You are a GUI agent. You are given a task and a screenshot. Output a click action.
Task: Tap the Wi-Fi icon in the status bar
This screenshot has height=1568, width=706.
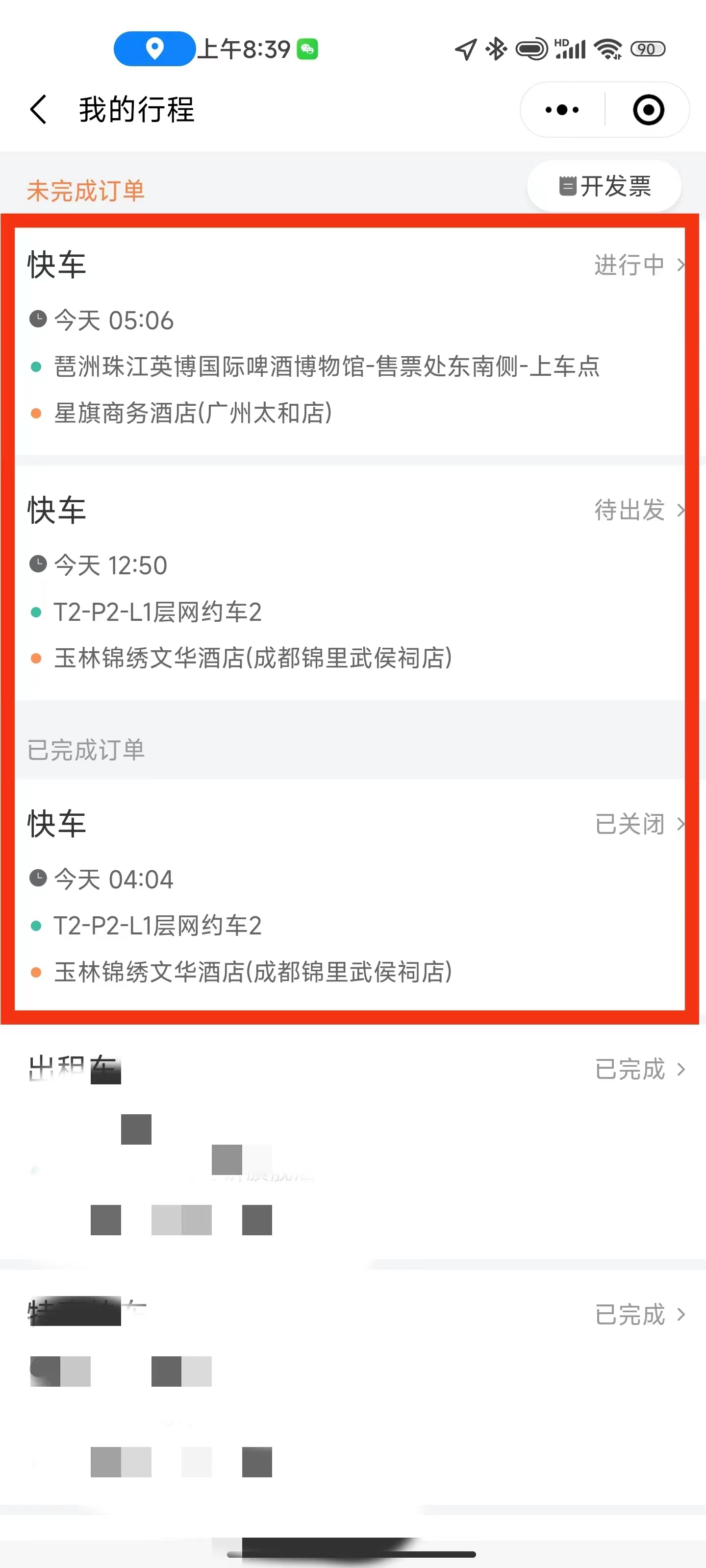[607, 48]
